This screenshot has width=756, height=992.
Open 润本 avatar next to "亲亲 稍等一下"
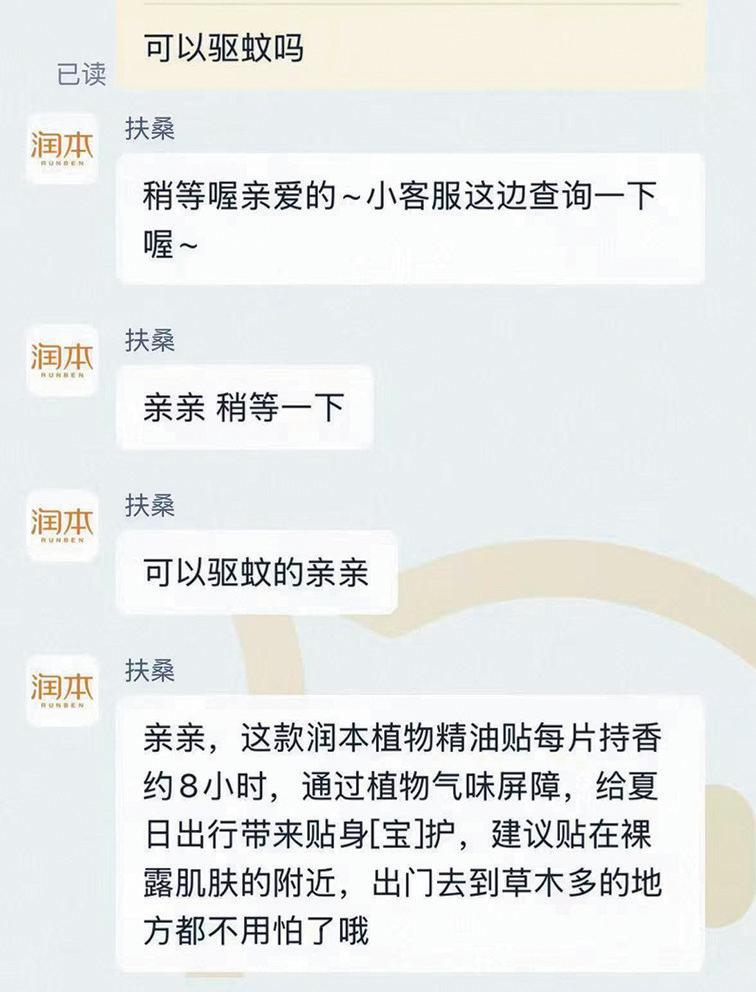click(61, 360)
